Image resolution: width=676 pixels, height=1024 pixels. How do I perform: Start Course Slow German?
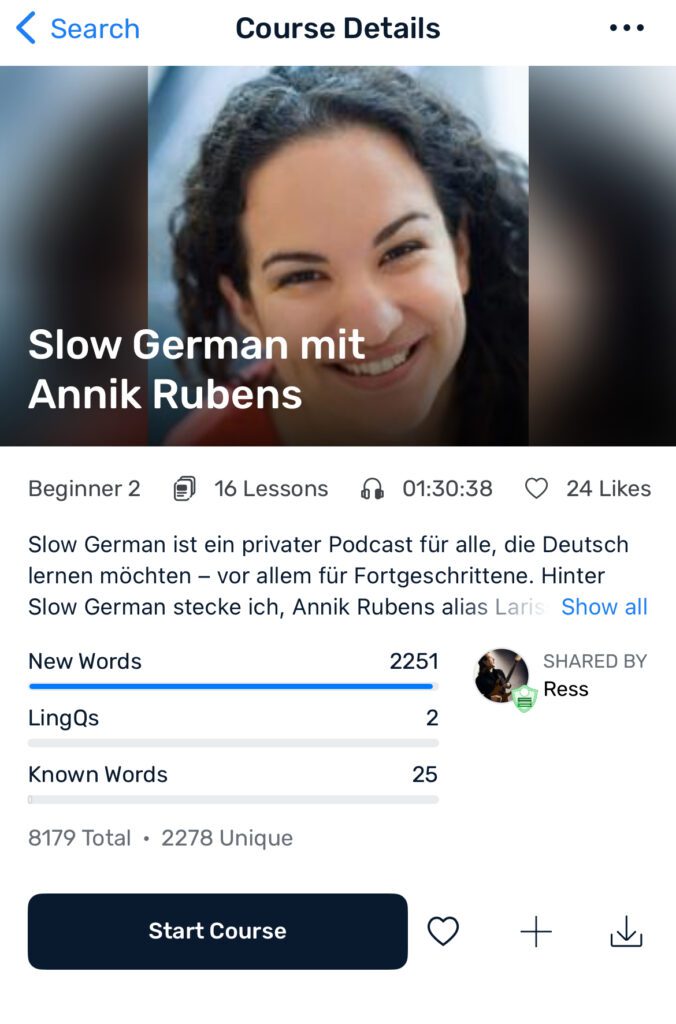[x=217, y=931]
